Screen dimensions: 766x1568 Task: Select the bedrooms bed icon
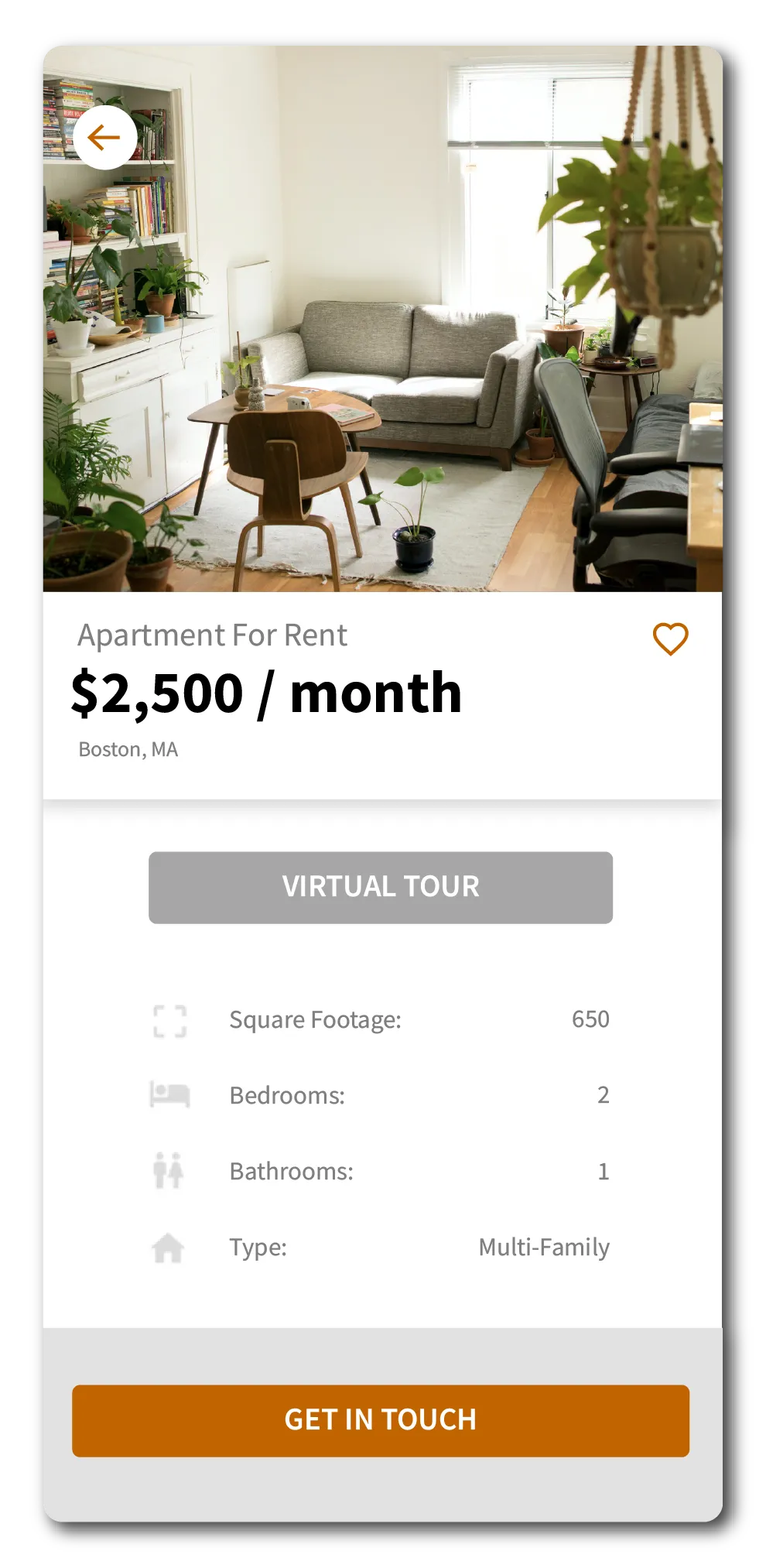click(x=172, y=1095)
